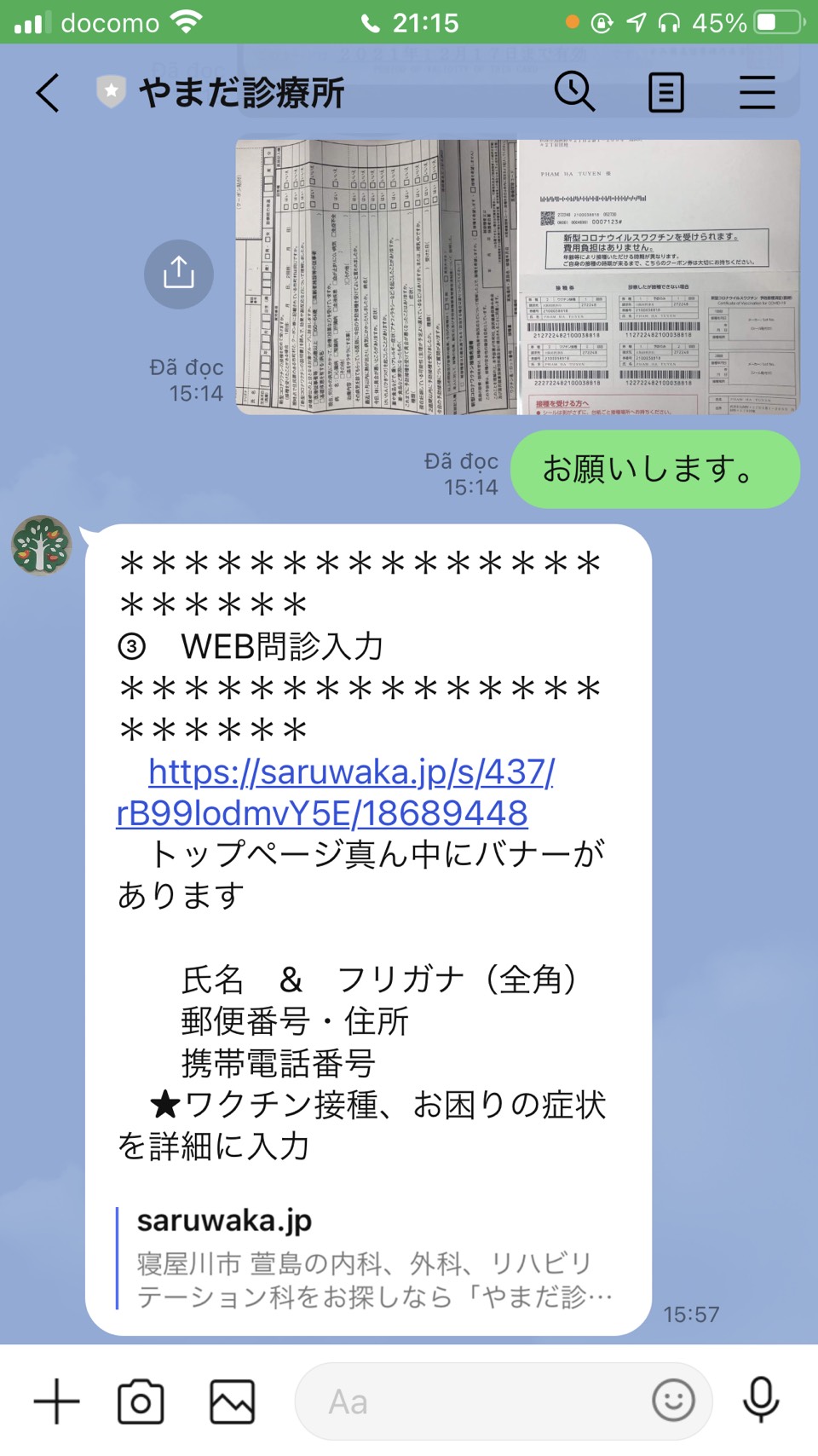Image resolution: width=818 pixels, height=1456 pixels.
Task: Open the chat hamburger menu
Action: [758, 92]
